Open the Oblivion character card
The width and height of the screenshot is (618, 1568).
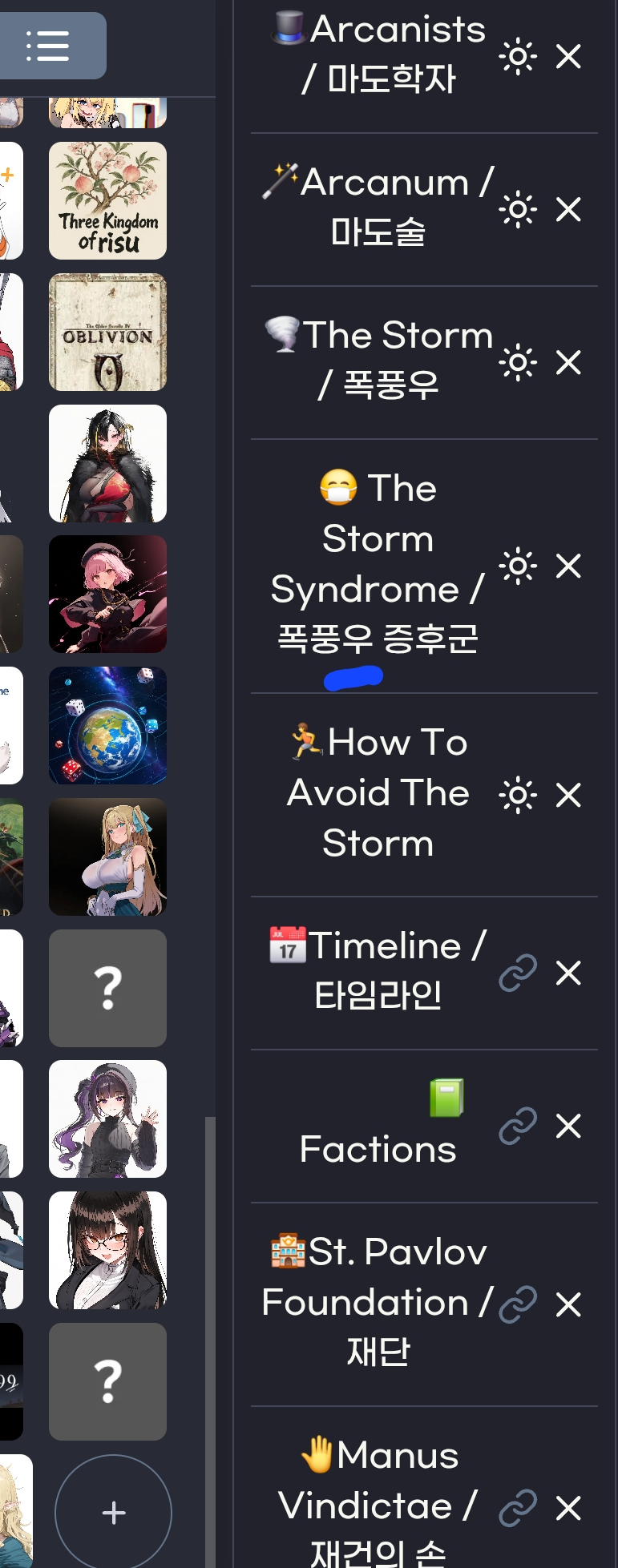tap(107, 332)
